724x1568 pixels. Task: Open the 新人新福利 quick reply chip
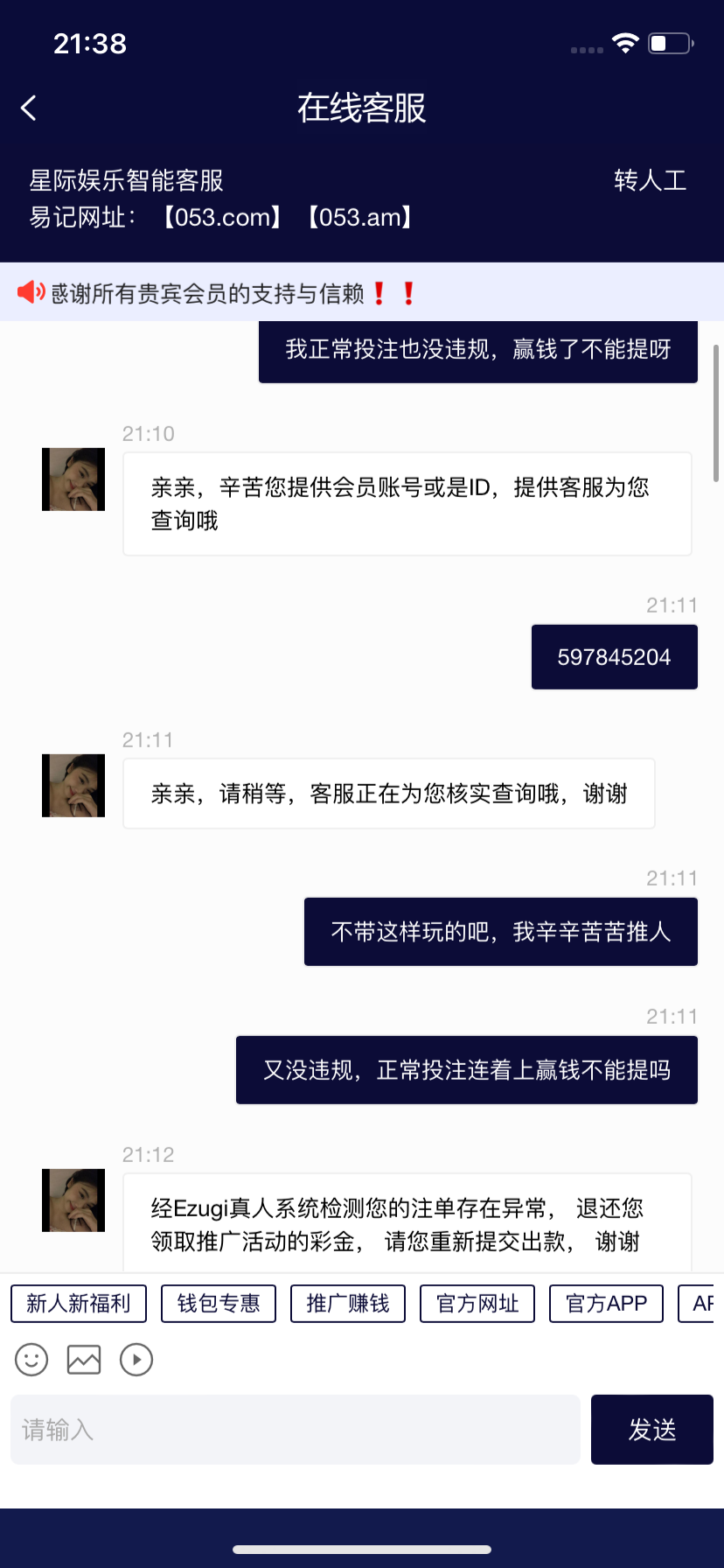[x=78, y=1303]
